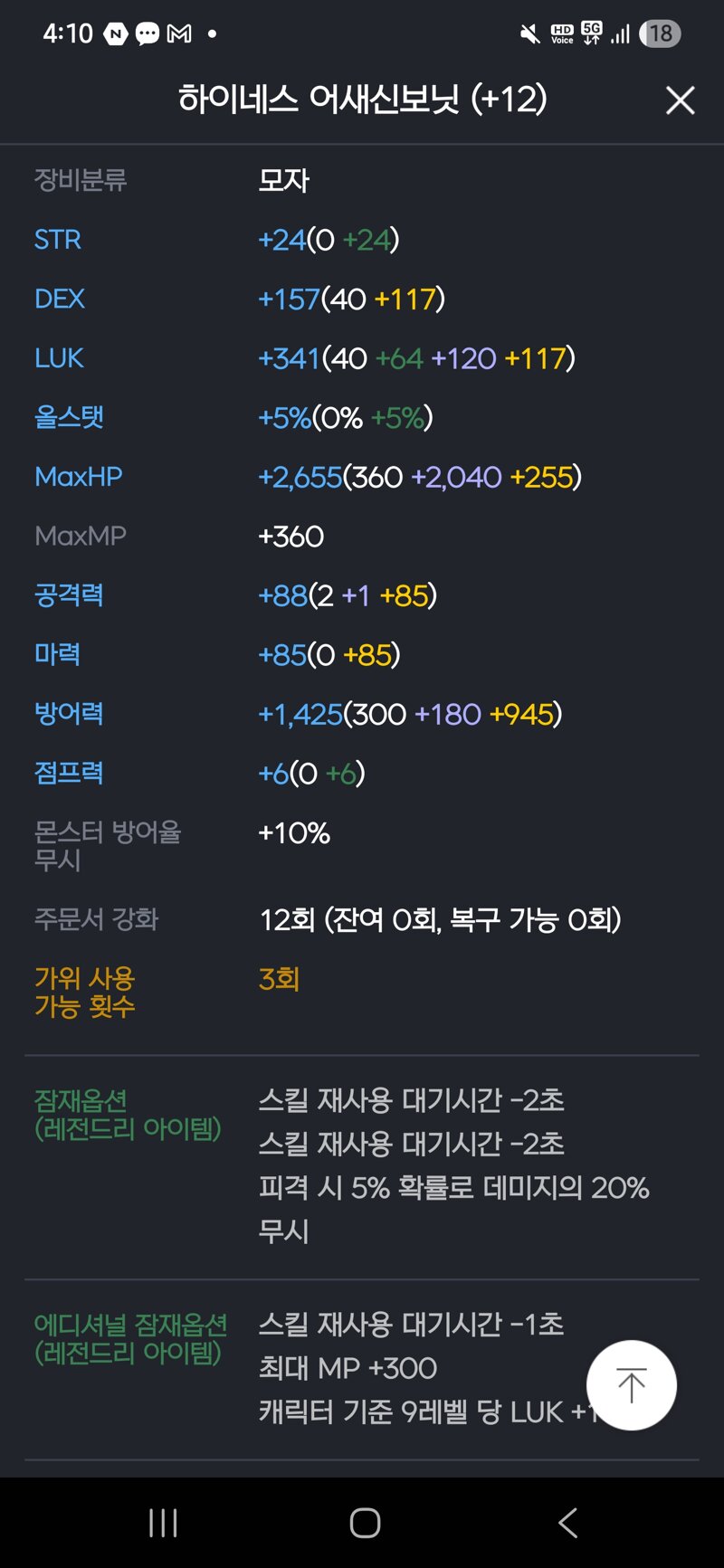This screenshot has height=1568, width=724.
Task: Close the 하이네스 어새신보닛 item details
Action: click(x=680, y=100)
